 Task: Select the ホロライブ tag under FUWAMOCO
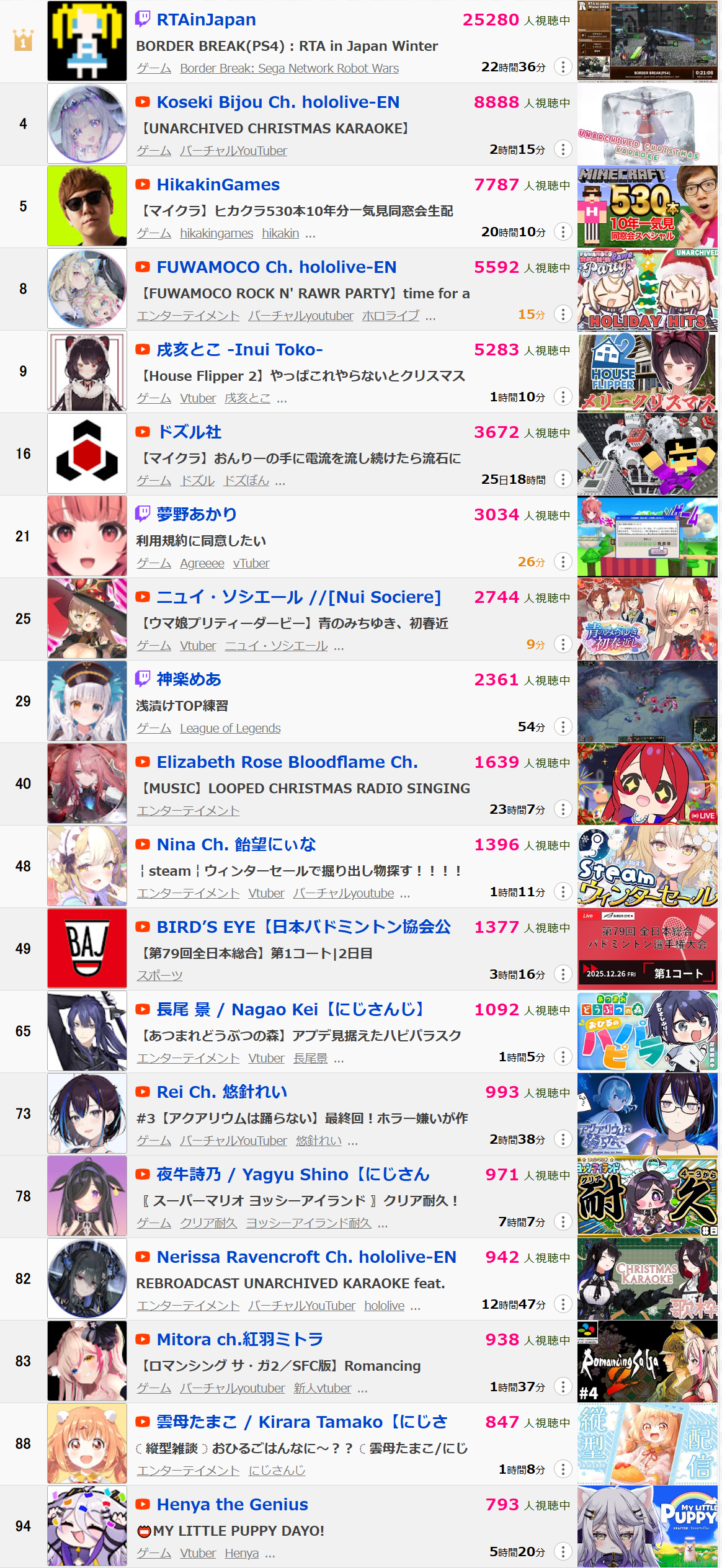pos(390,316)
